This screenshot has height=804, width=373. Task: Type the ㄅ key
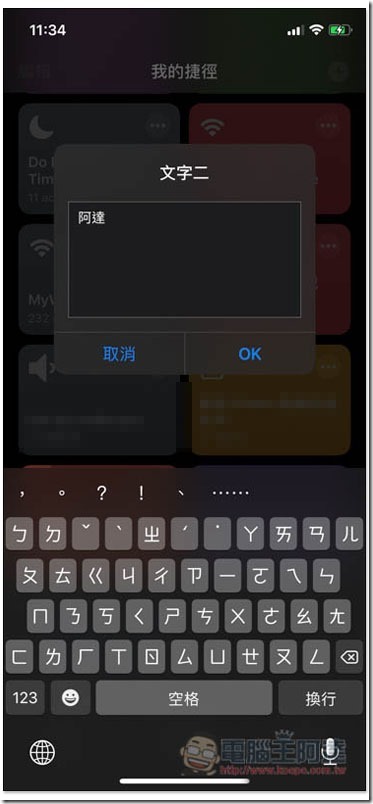19,534
